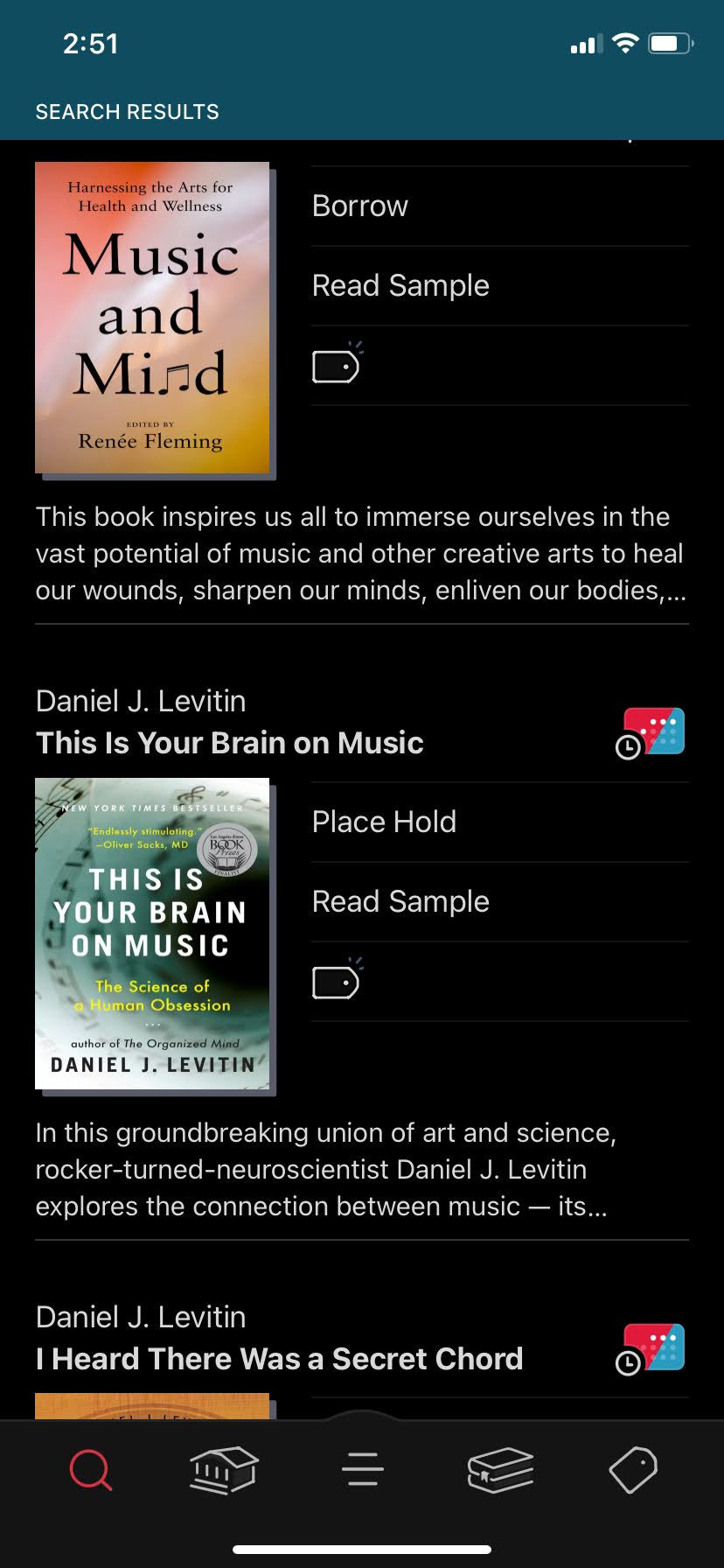Place hold on This Is Your Brain on Music
The width and height of the screenshot is (724, 1568).
[500, 822]
